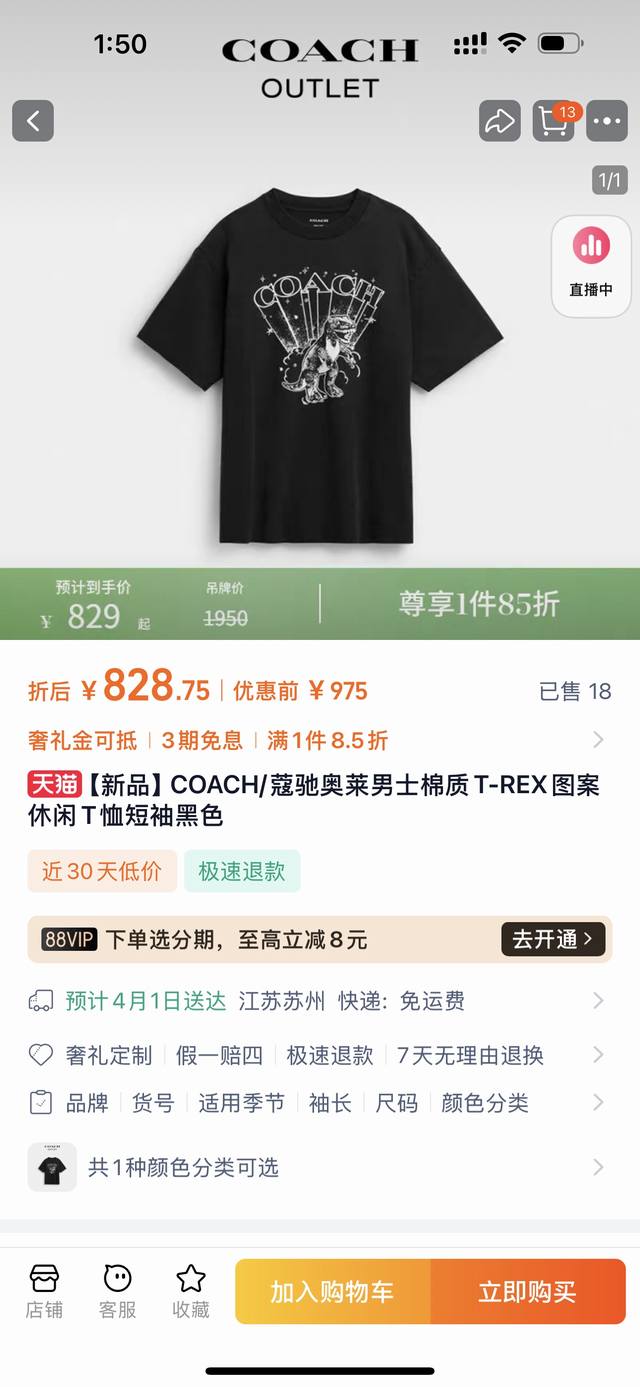Share this COACH T-shirt product
Image resolution: width=640 pixels, height=1387 pixels.
(499, 121)
